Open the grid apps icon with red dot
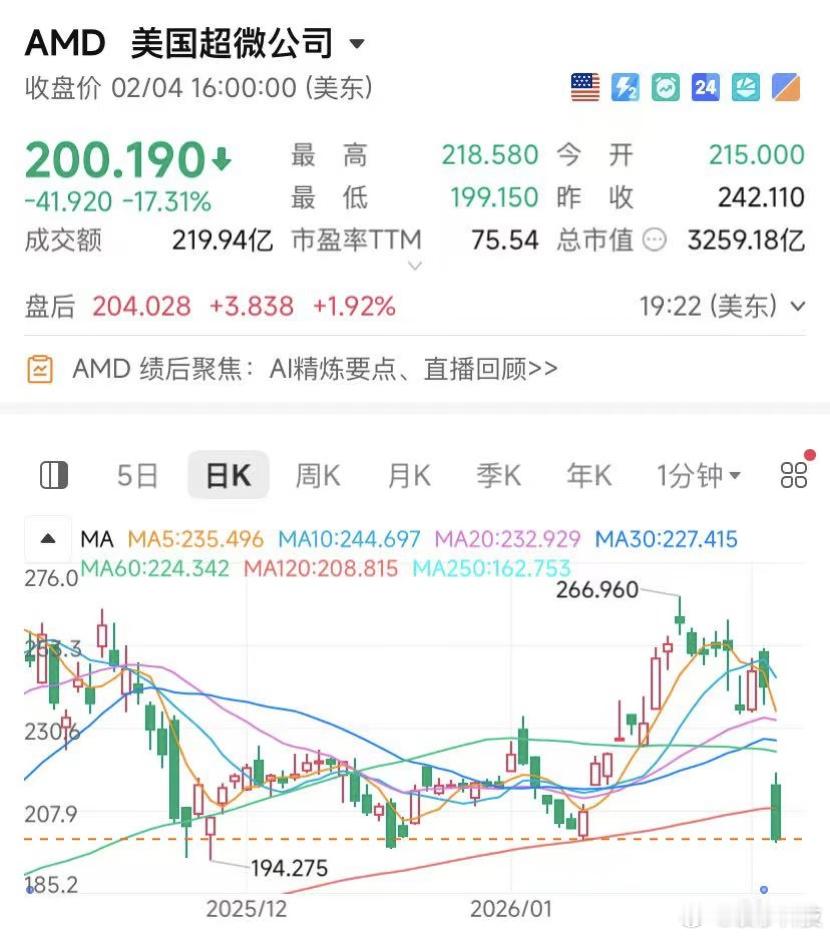The image size is (830, 936). coord(793,475)
